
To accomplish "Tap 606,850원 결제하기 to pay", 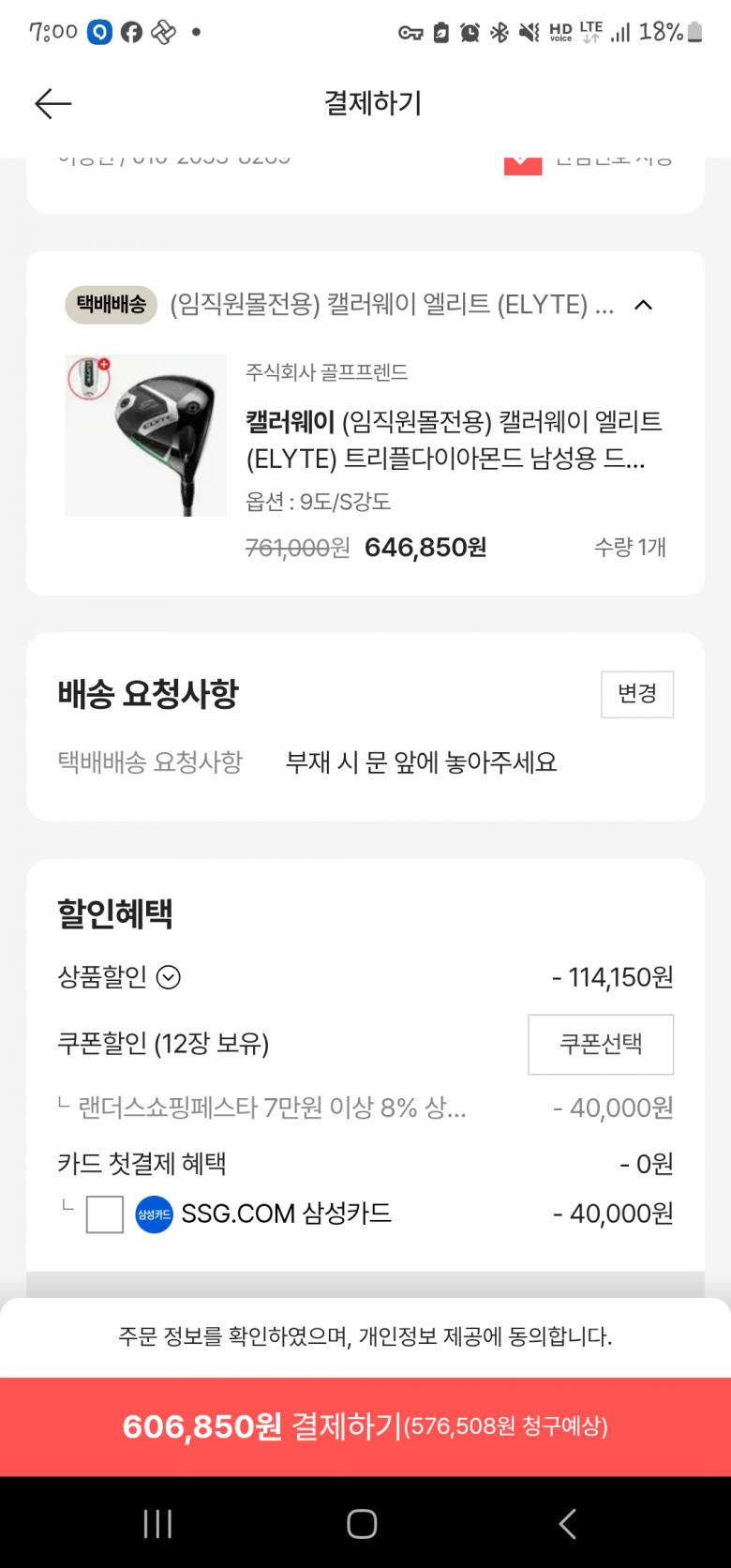I will click(x=365, y=1426).
